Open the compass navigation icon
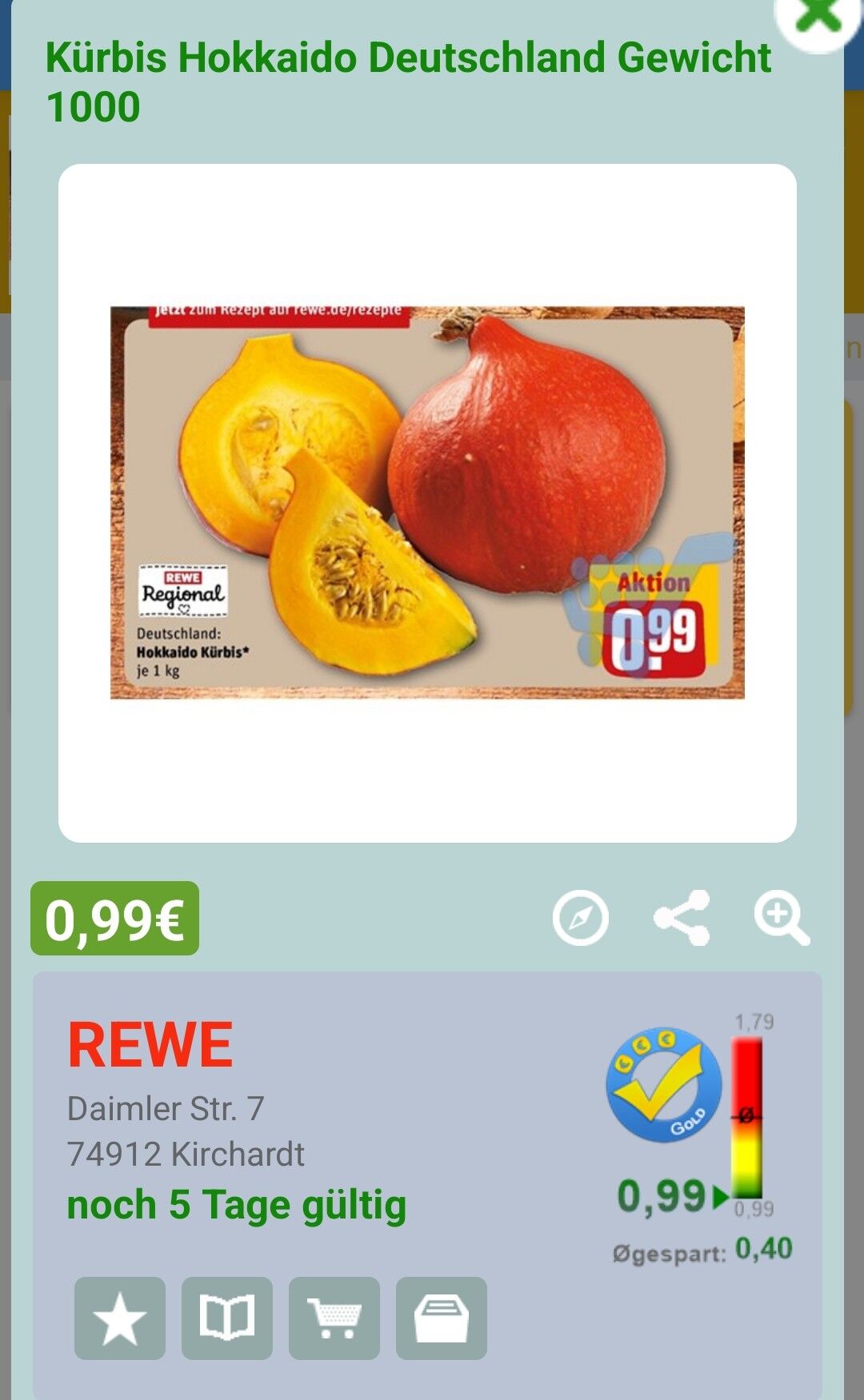The image size is (864, 1400). tap(581, 918)
